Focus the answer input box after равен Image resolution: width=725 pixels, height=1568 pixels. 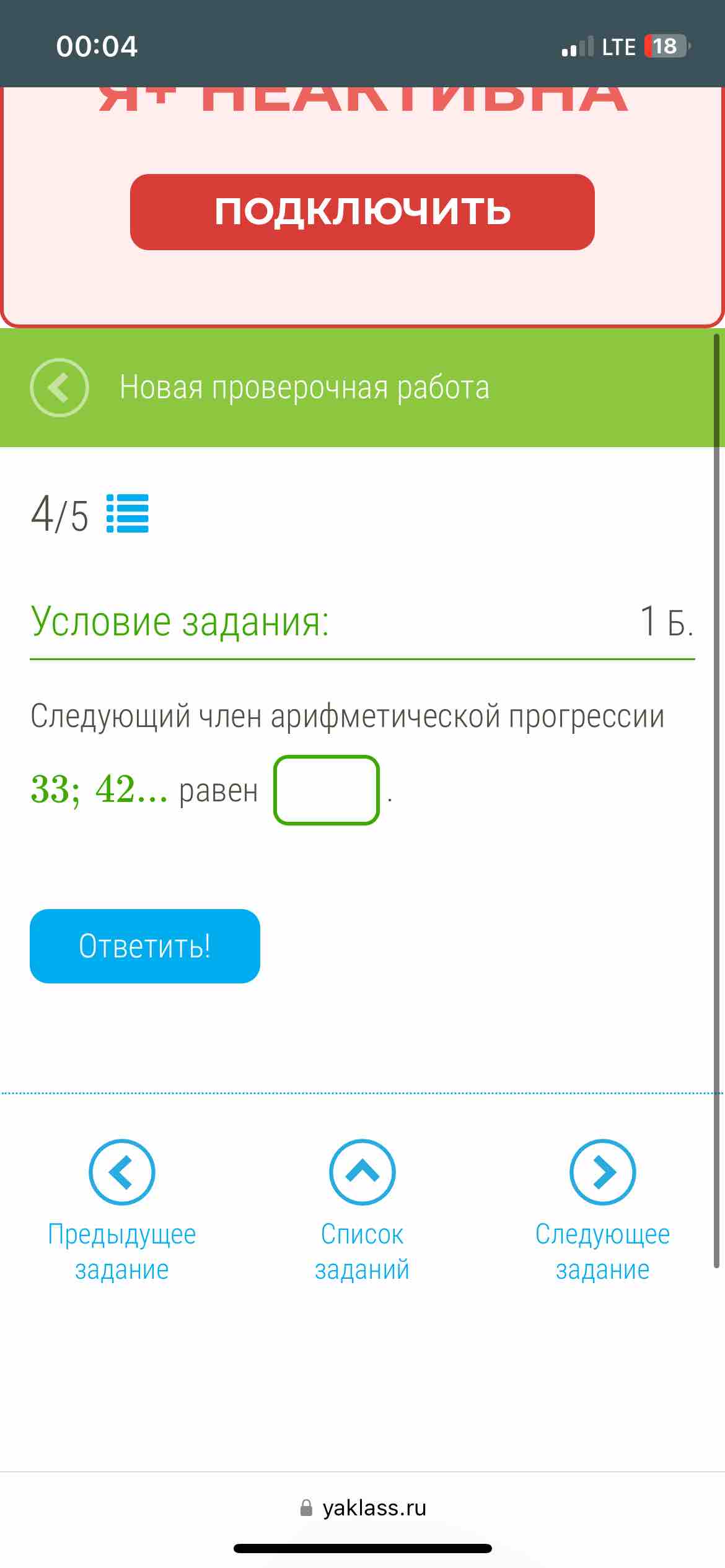[x=327, y=790]
